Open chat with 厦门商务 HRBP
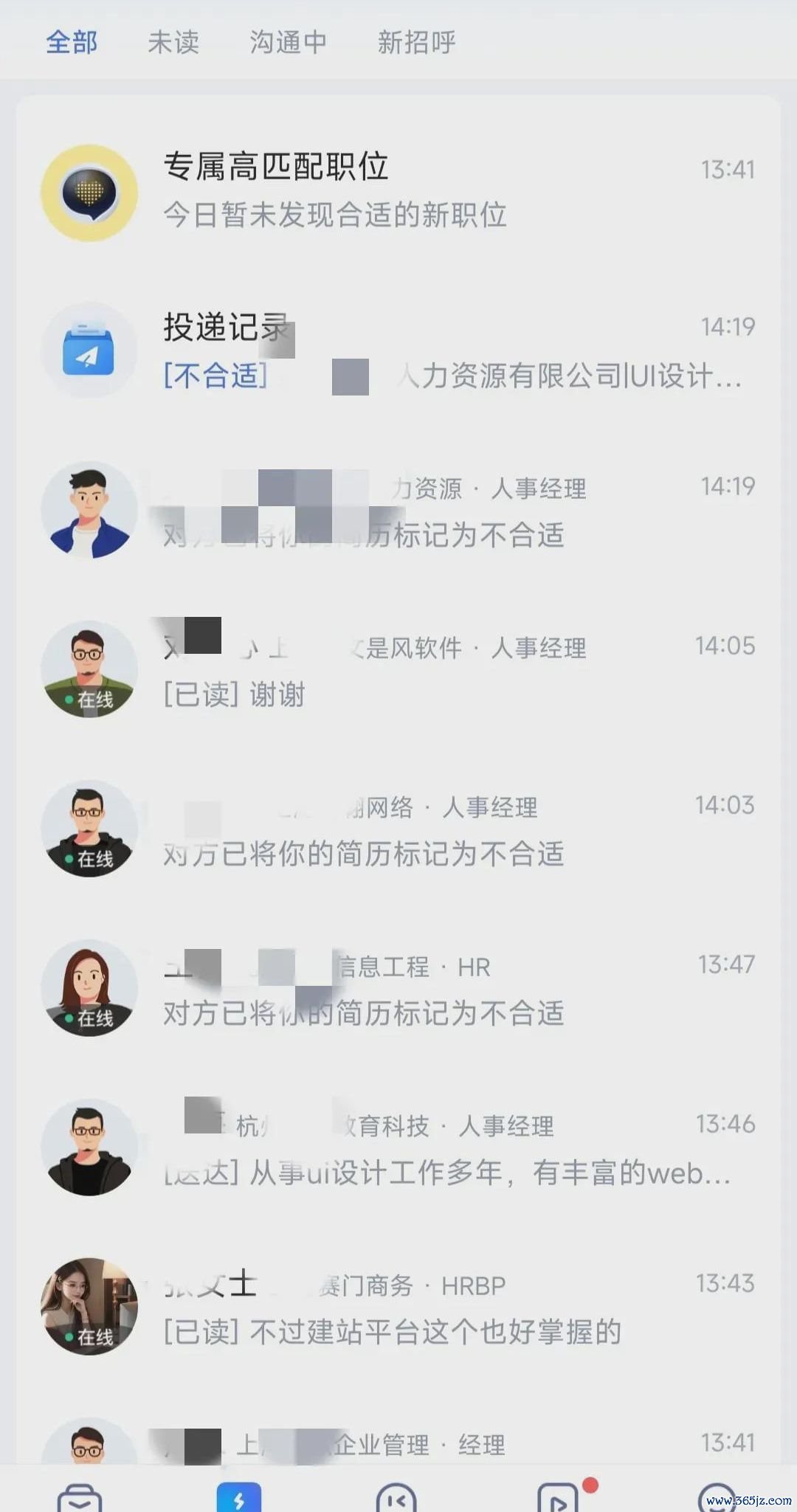The width and height of the screenshot is (797, 1512). [x=398, y=1308]
